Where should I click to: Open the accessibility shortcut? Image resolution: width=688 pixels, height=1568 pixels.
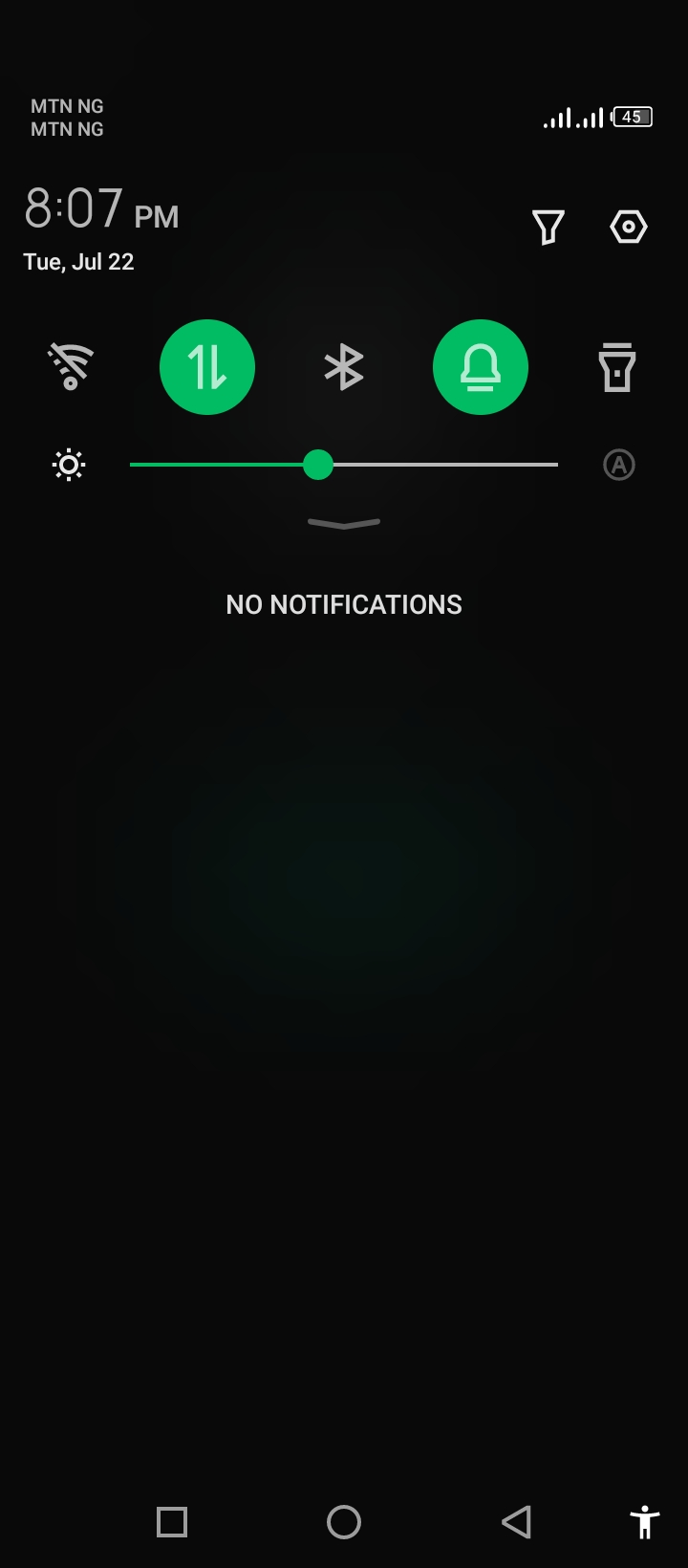(645, 1521)
